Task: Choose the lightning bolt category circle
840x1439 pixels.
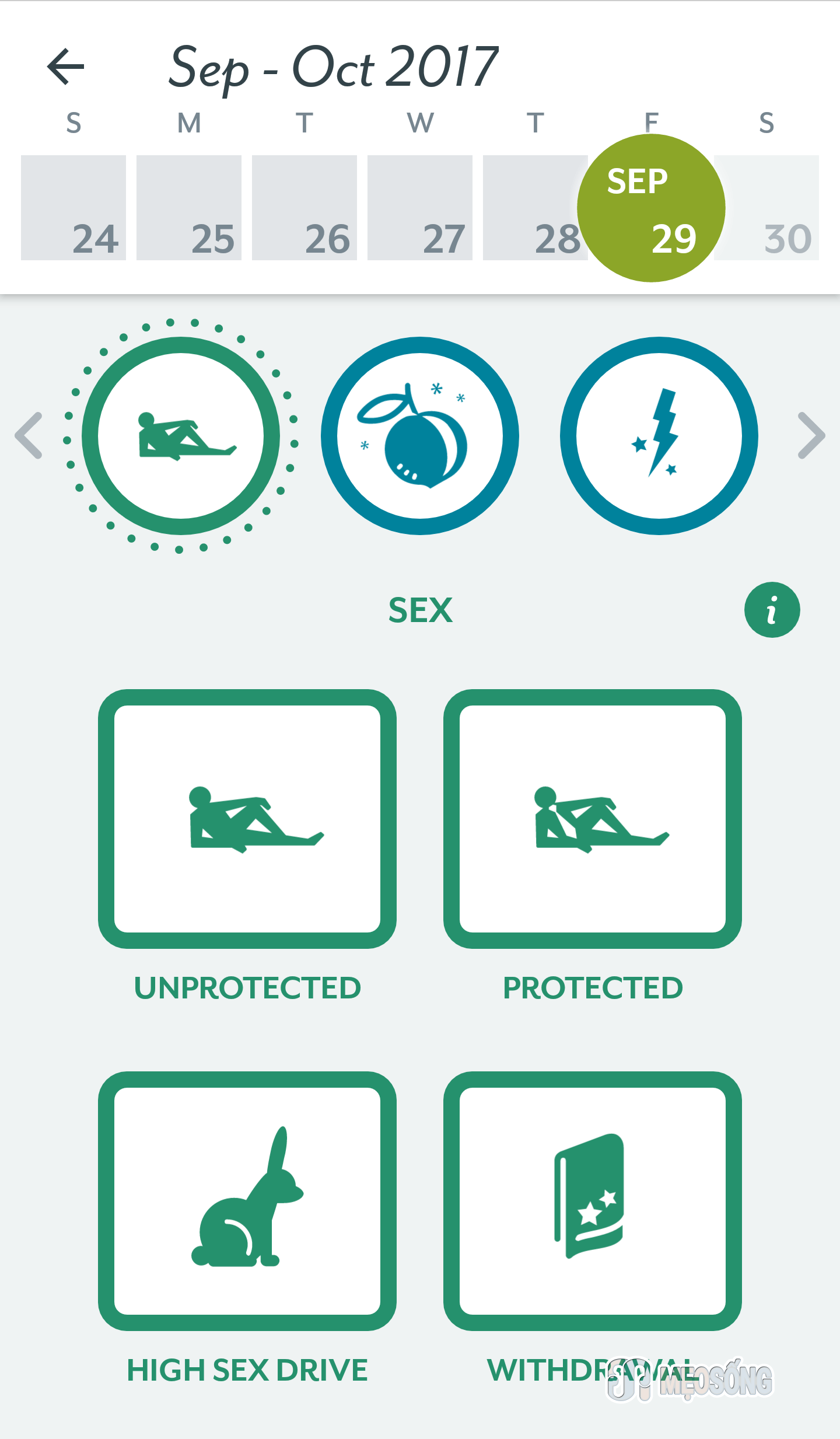Action: click(659, 435)
